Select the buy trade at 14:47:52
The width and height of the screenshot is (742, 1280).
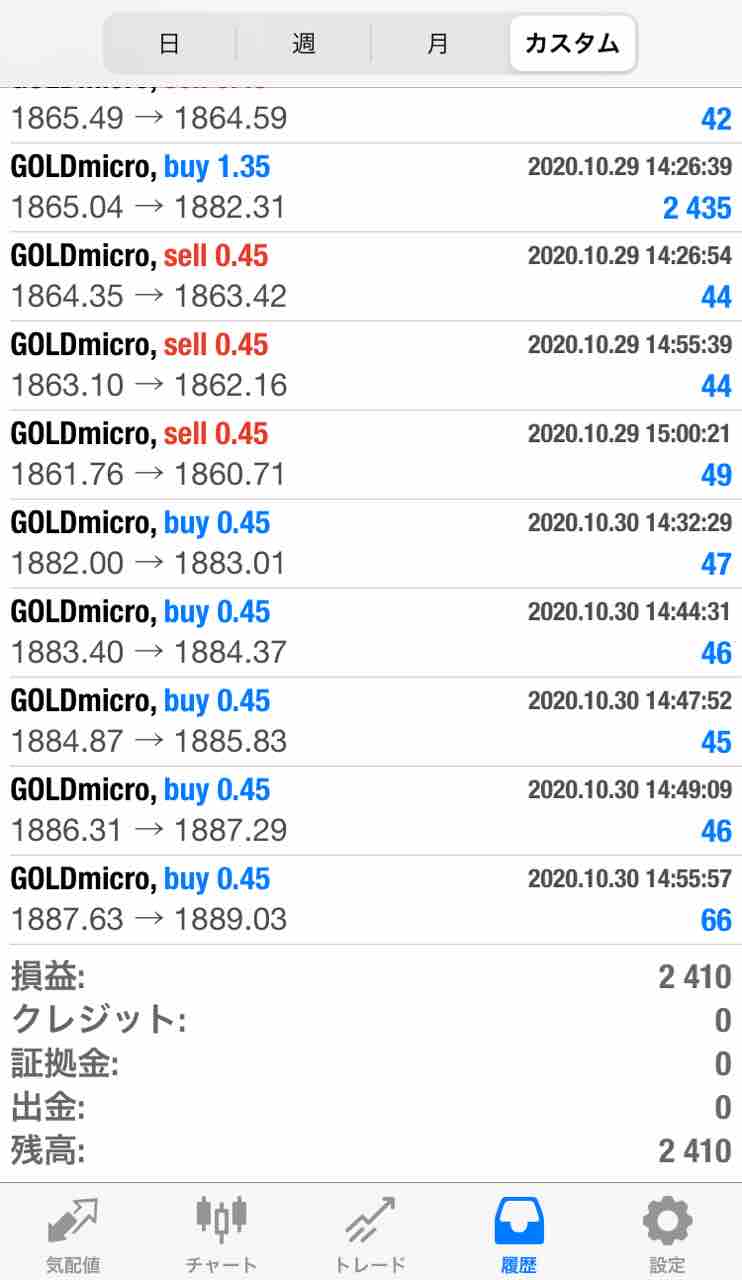(371, 721)
